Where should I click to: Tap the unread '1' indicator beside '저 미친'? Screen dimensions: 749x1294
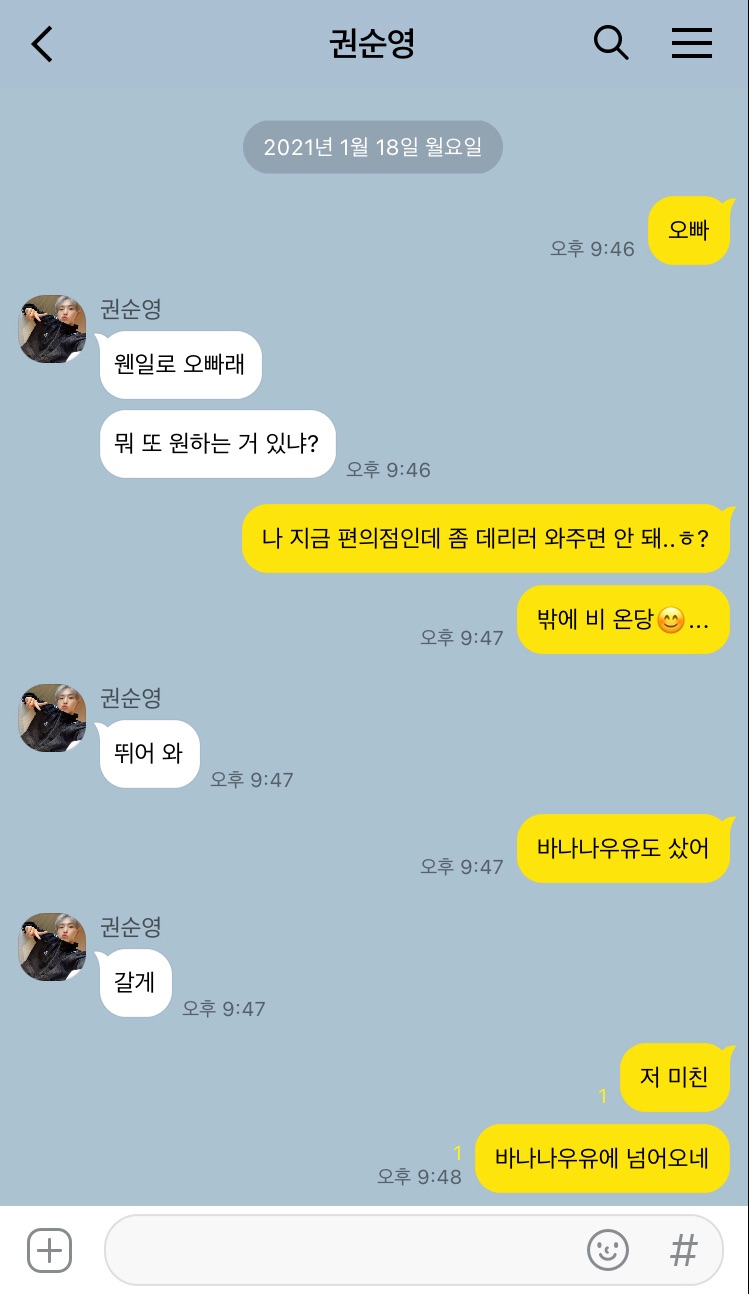tap(603, 1095)
